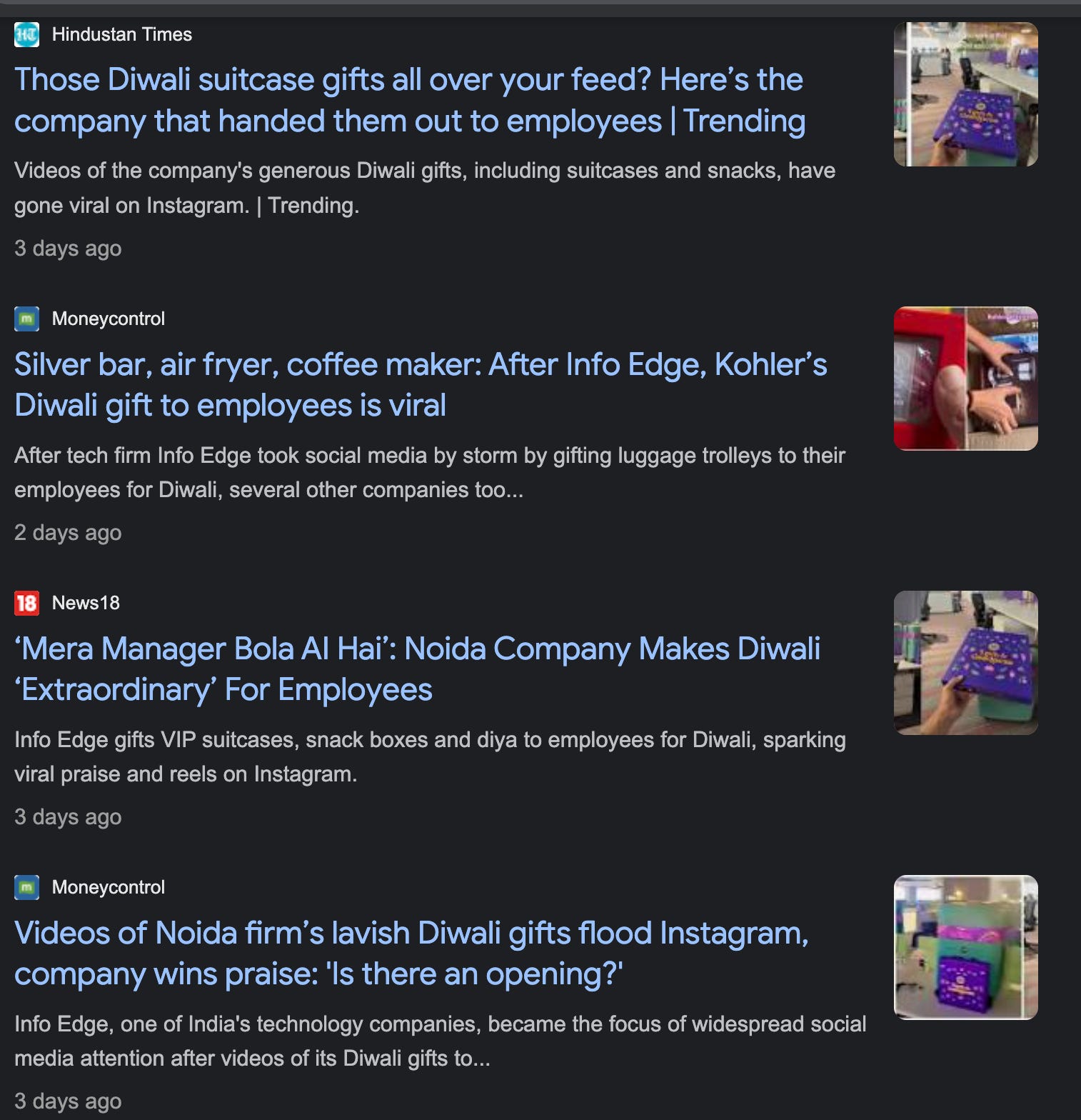Tap the thumbnail beside 'Is there an opening?' article
This screenshot has height=1120, width=1081.
click(x=965, y=947)
